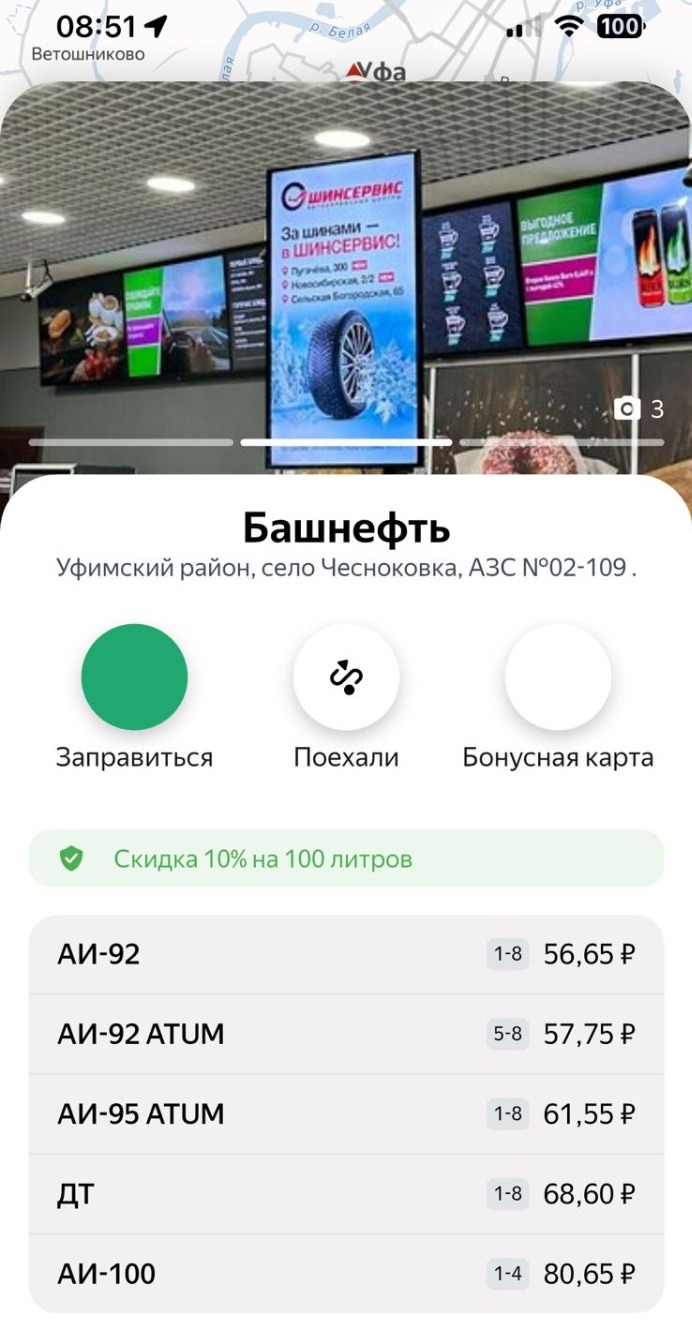
Task: Choose АИ-92 ATUM fuel
Action: pyautogui.click(x=346, y=1034)
